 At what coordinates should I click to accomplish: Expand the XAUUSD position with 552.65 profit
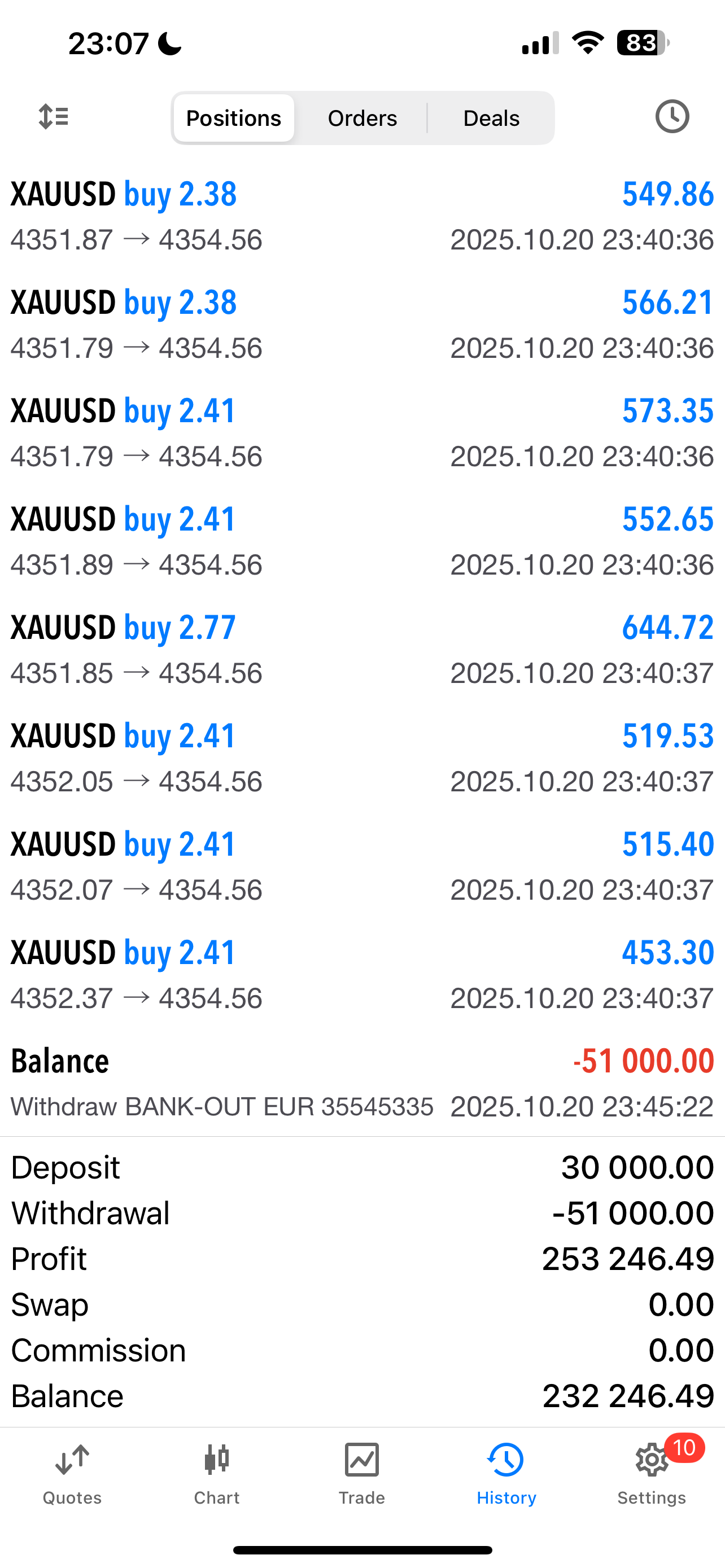click(x=362, y=542)
